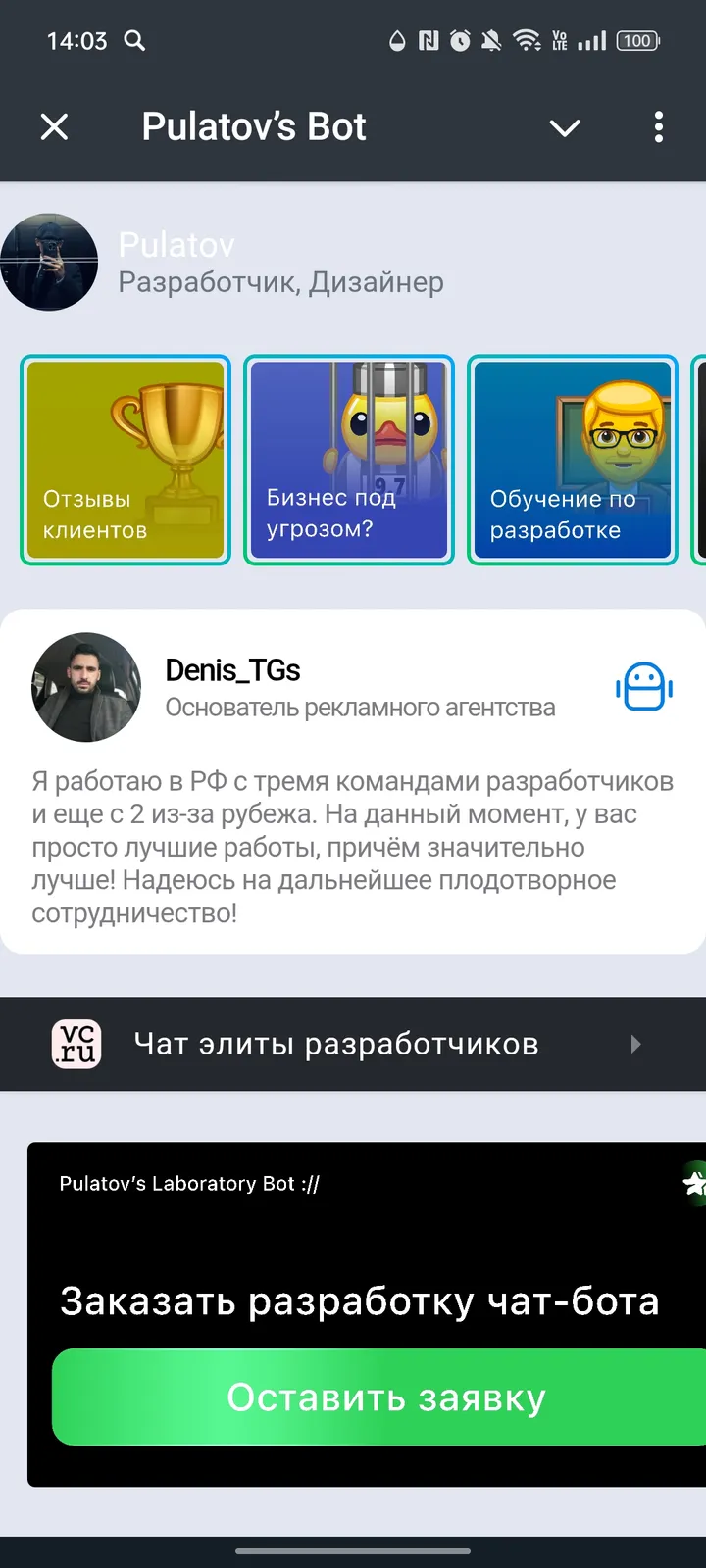
Task: Tap the battery indicator showing 100
Action: click(635, 41)
